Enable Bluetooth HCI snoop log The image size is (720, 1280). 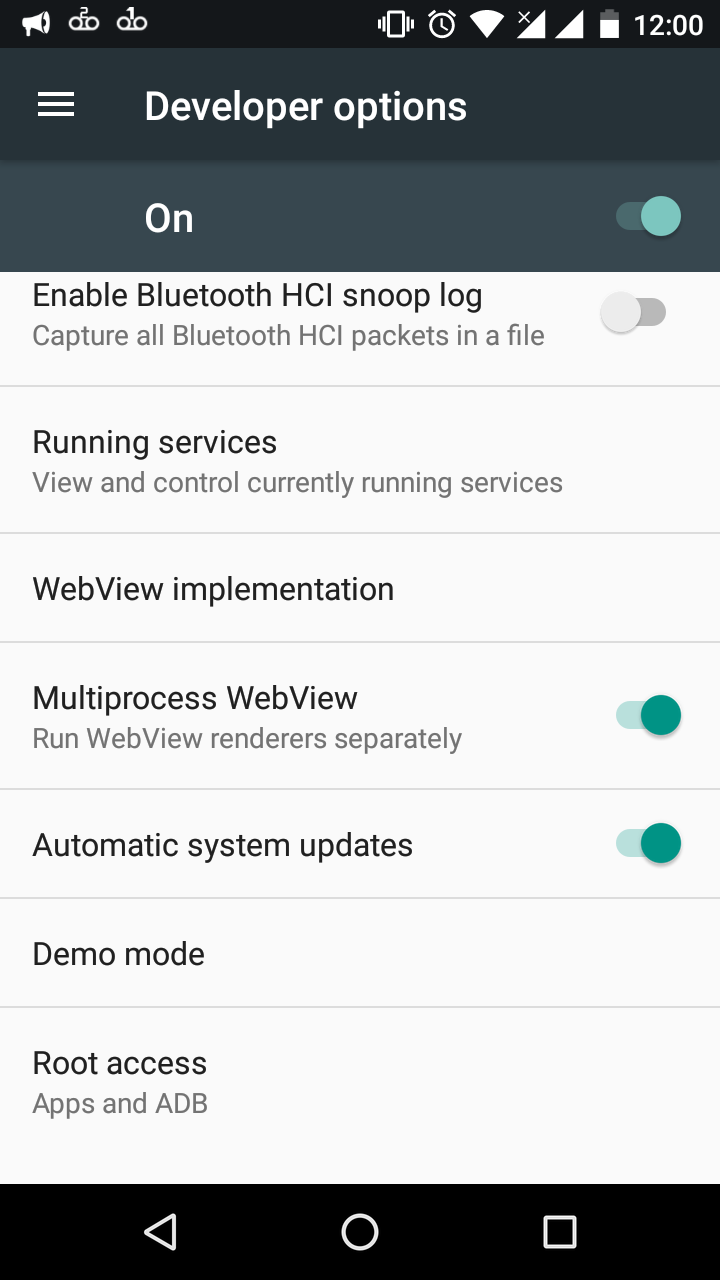(633, 313)
